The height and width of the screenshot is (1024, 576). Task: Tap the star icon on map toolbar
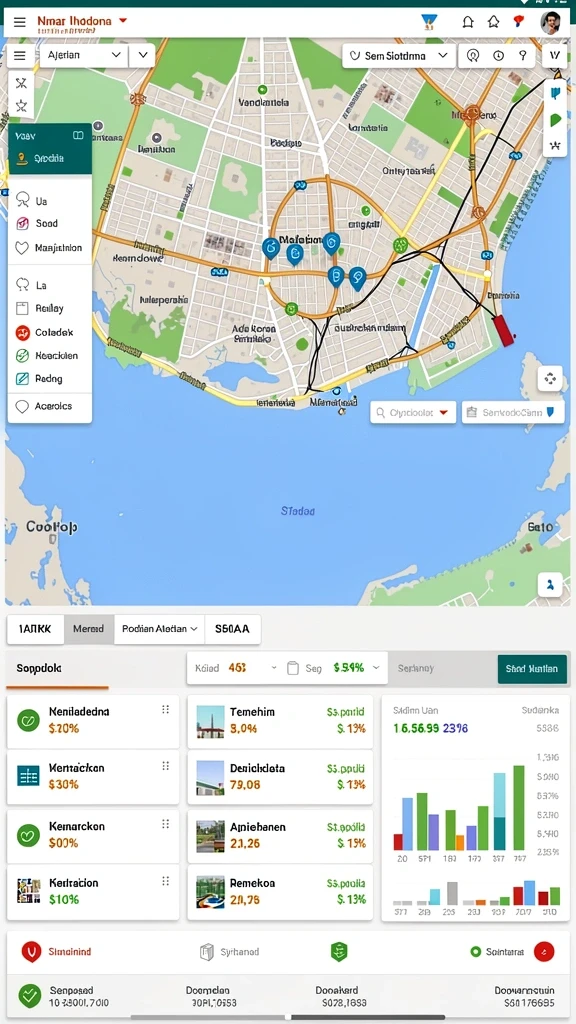click(x=21, y=104)
